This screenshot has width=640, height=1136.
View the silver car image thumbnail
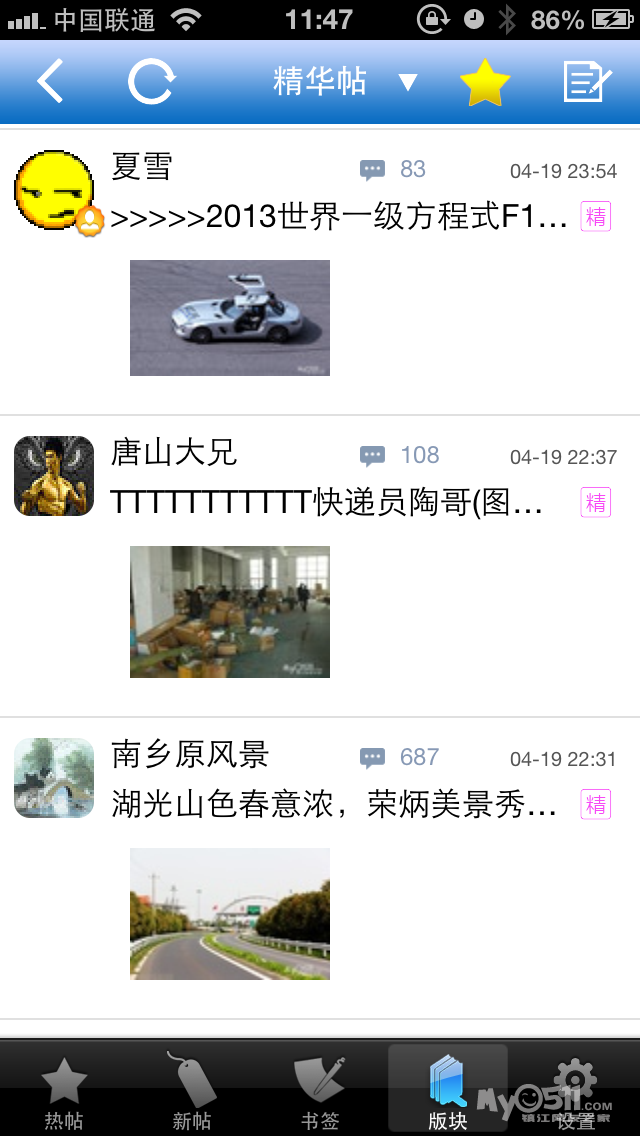pos(230,318)
